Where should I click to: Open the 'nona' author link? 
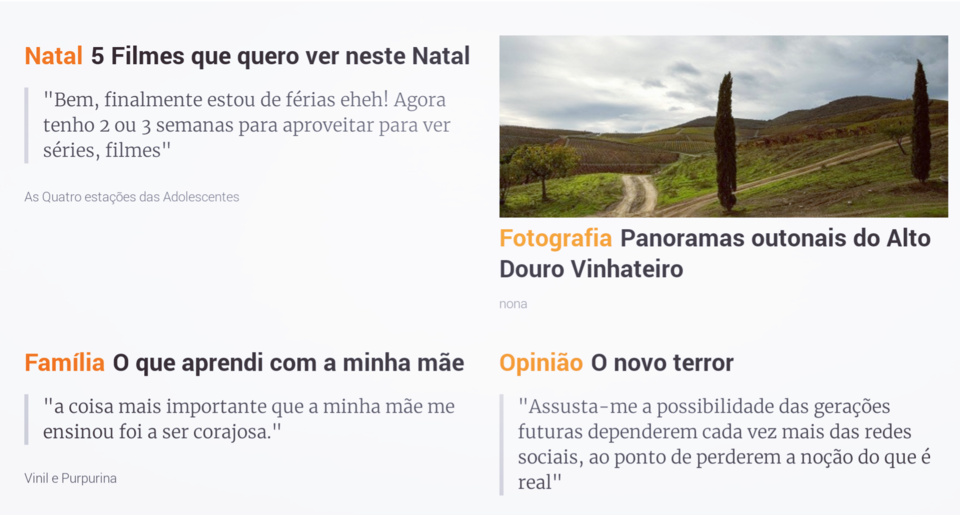pyautogui.click(x=513, y=304)
